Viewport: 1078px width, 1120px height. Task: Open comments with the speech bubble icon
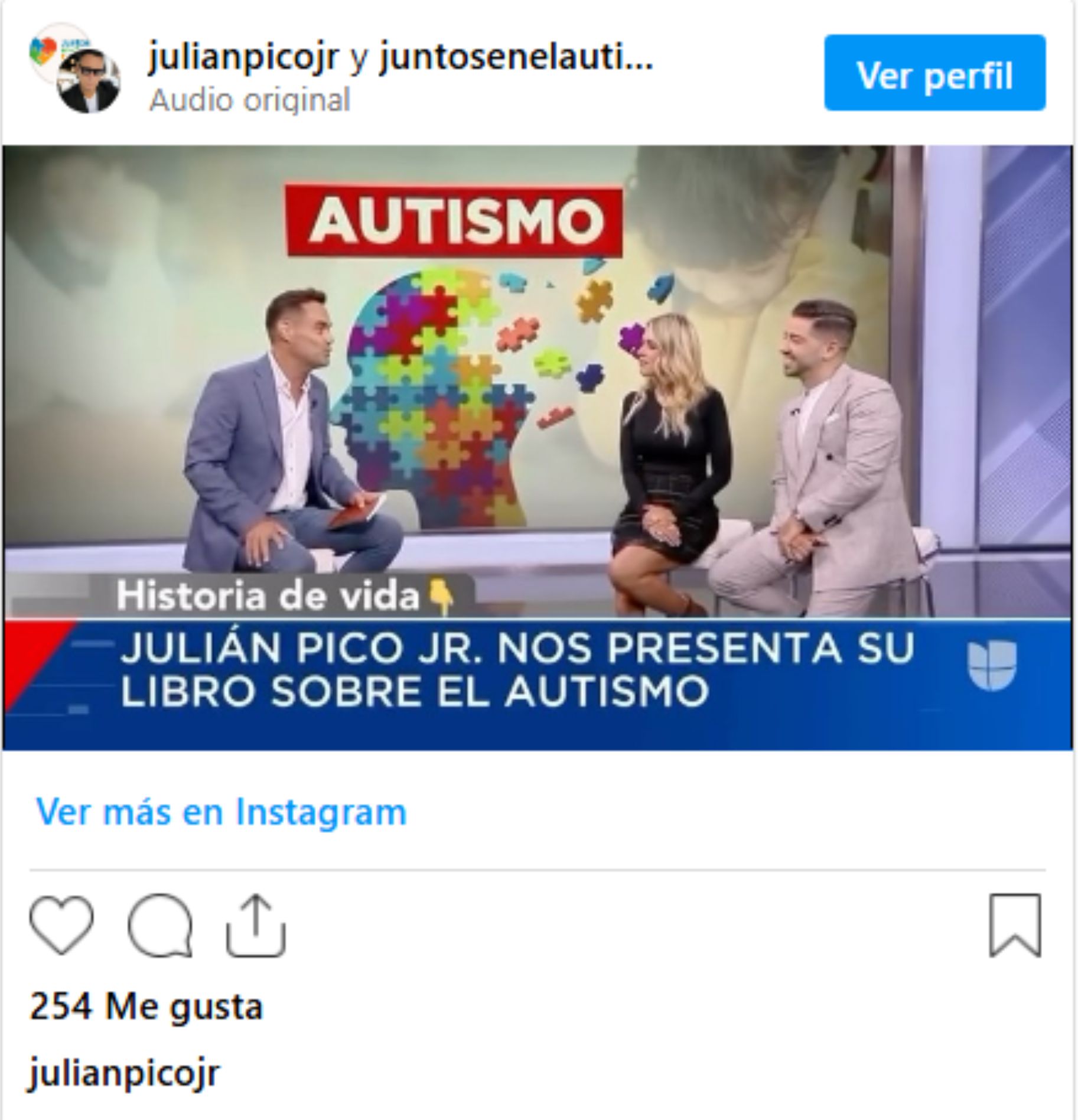coord(159,926)
